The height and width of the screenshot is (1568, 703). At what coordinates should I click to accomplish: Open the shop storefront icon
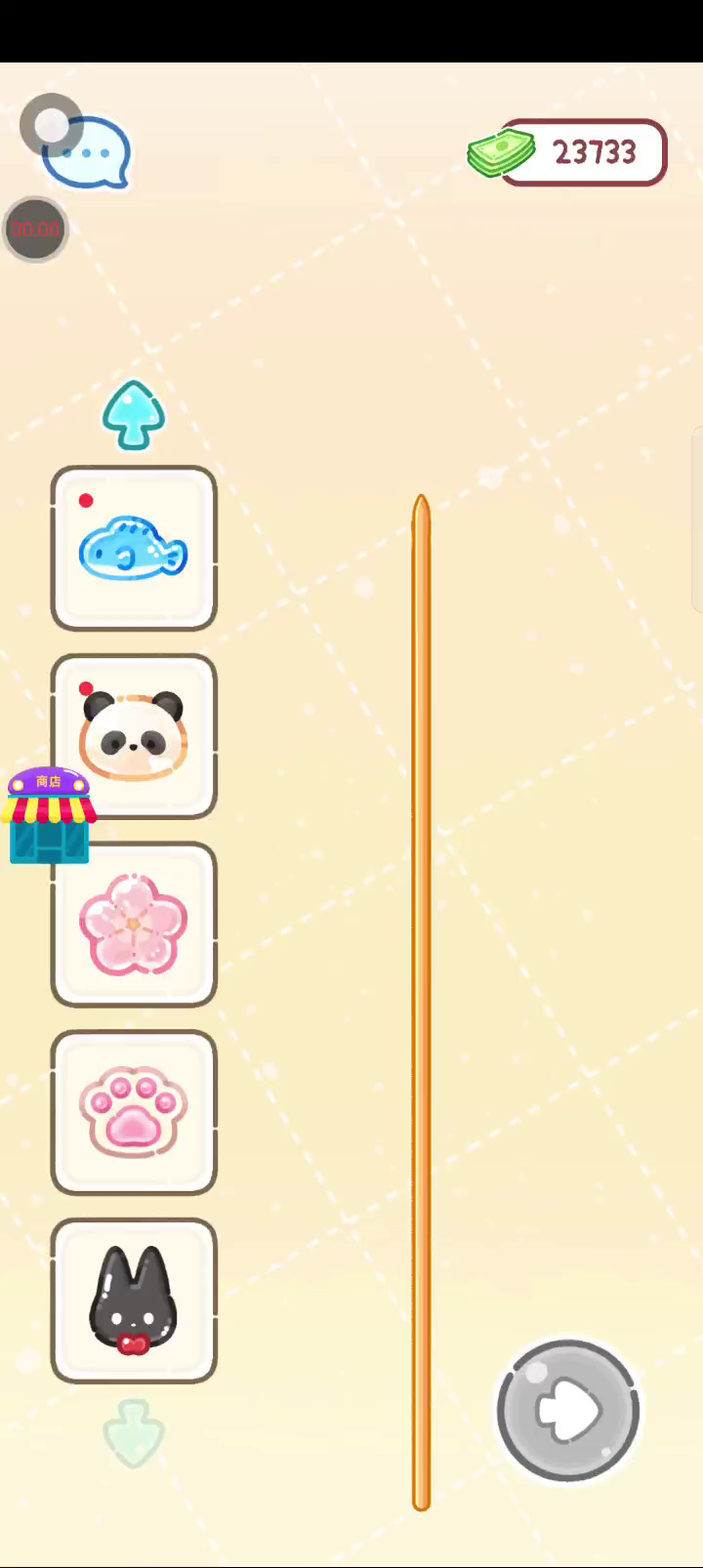pos(49,816)
